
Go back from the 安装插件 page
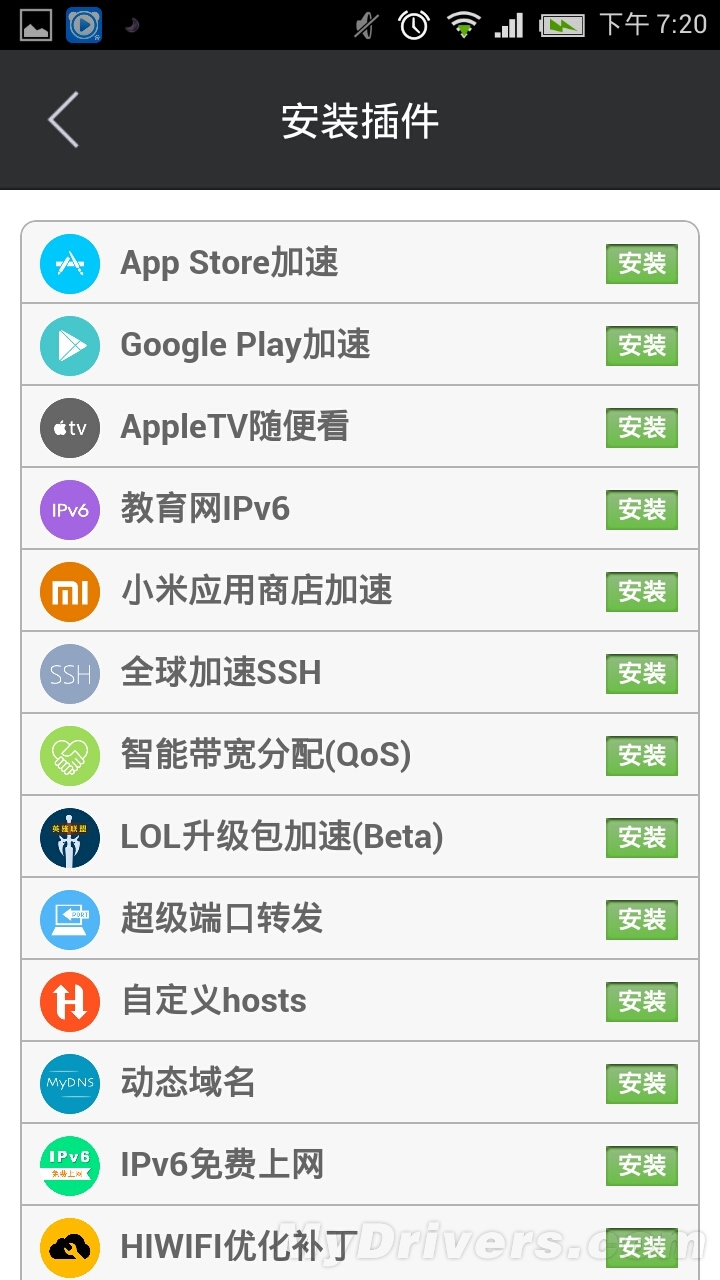pos(63,120)
